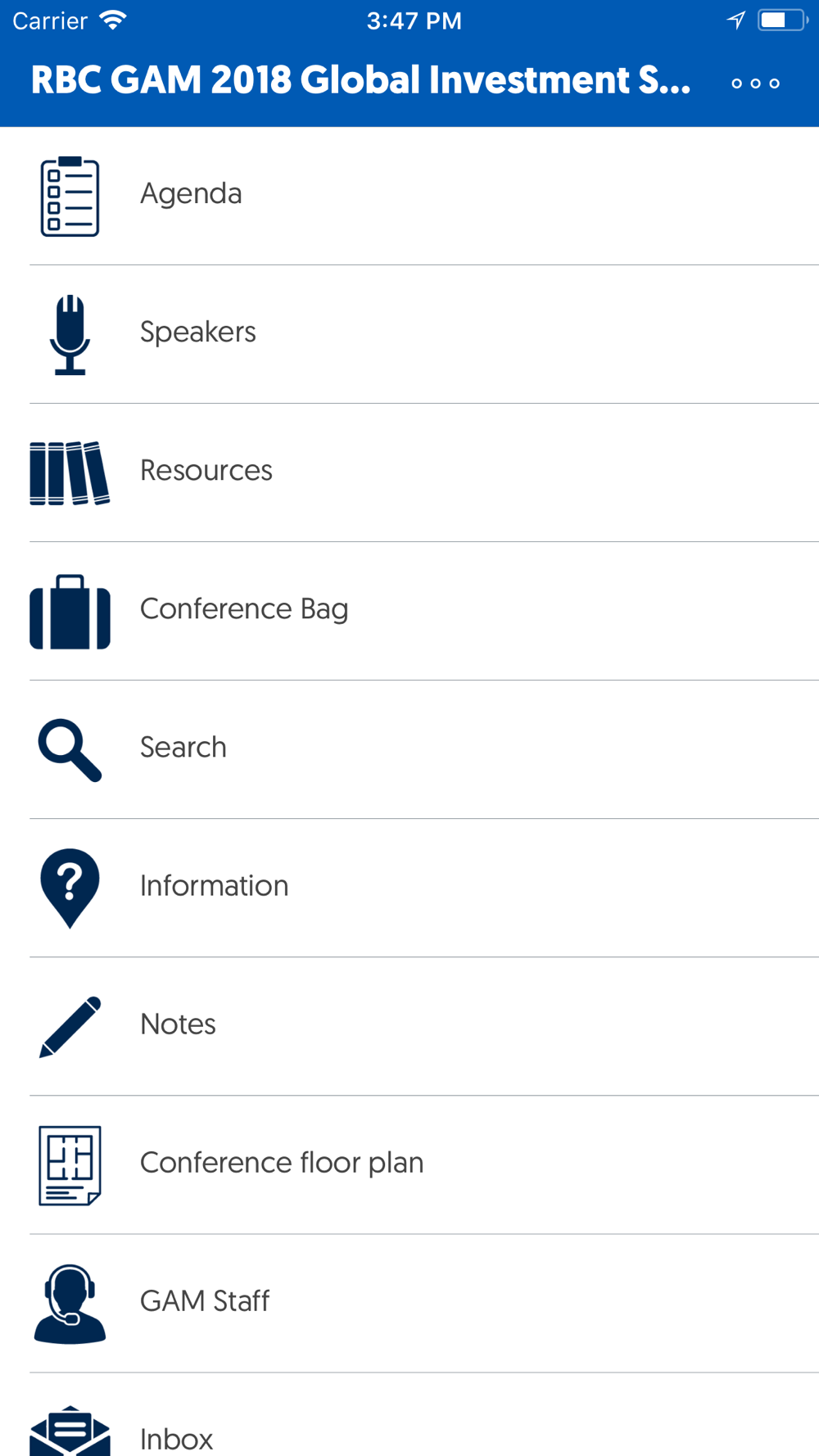This screenshot has height=1456, width=819.
Task: Open the Agenda section
Action: [409, 196]
